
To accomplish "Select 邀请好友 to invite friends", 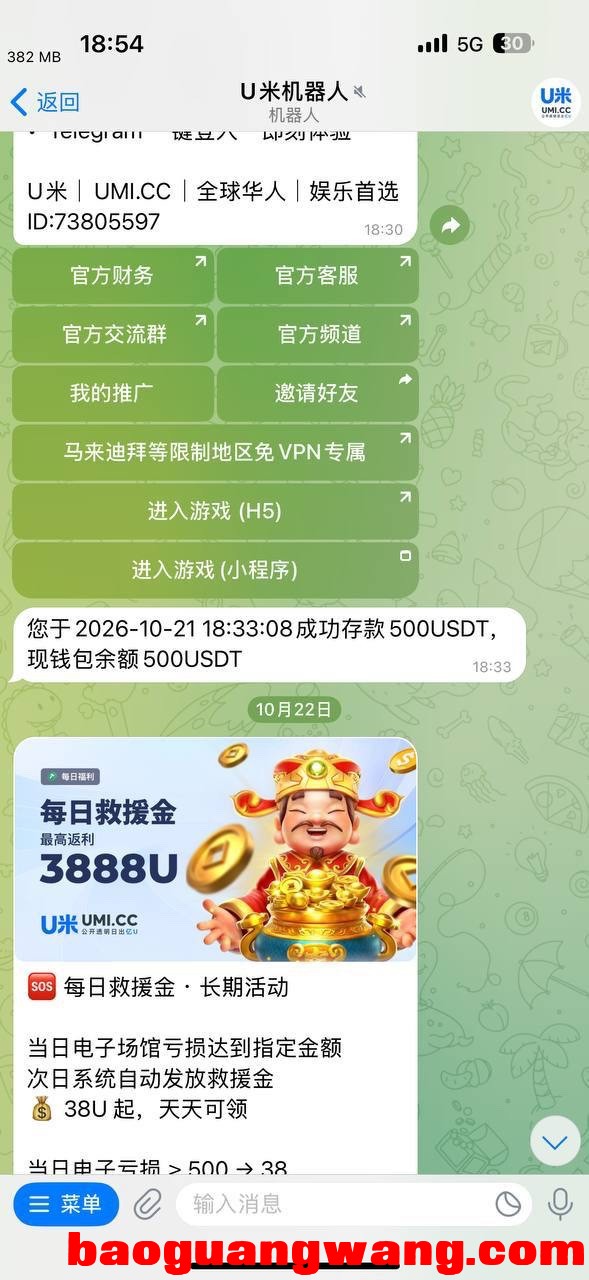I will pyautogui.click(x=317, y=393).
